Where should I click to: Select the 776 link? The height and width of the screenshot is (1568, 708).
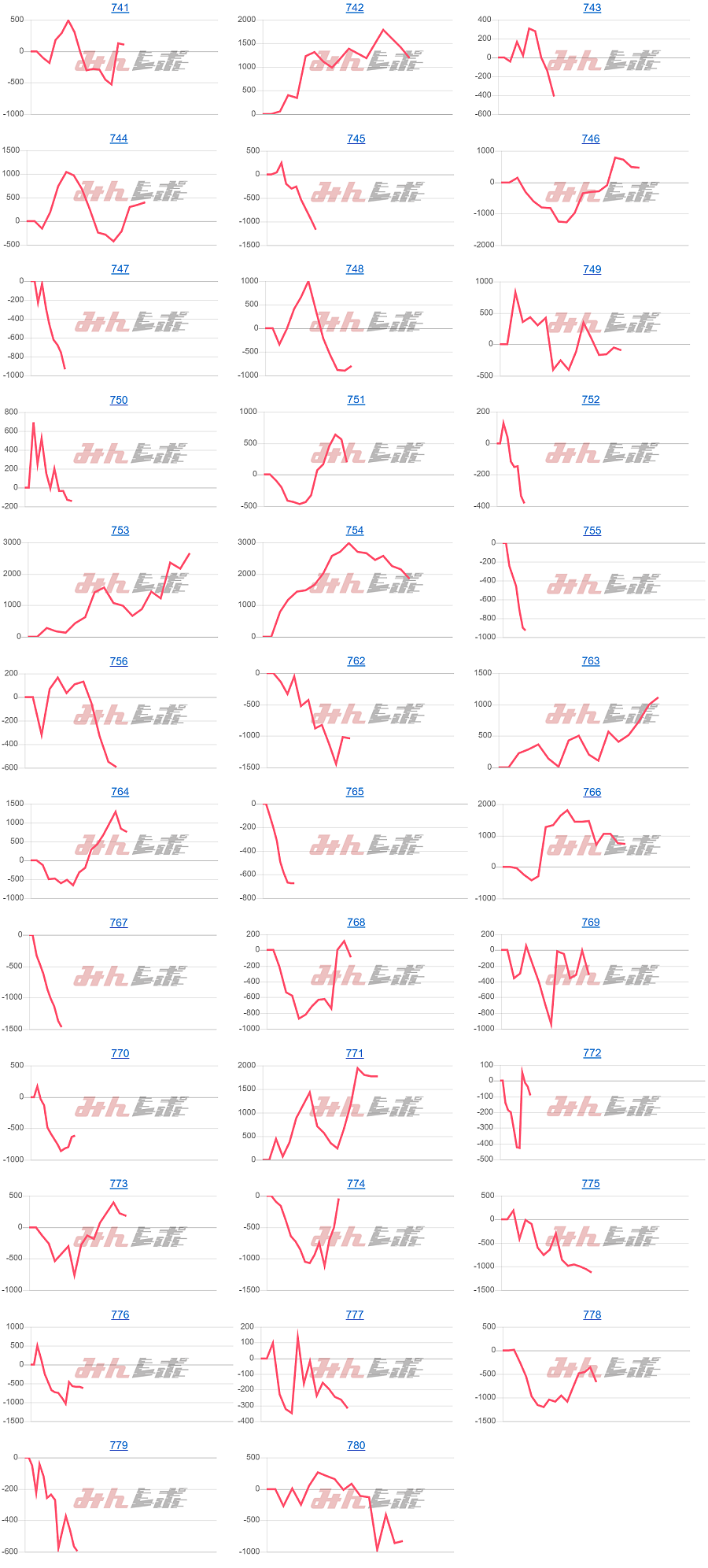[120, 1315]
